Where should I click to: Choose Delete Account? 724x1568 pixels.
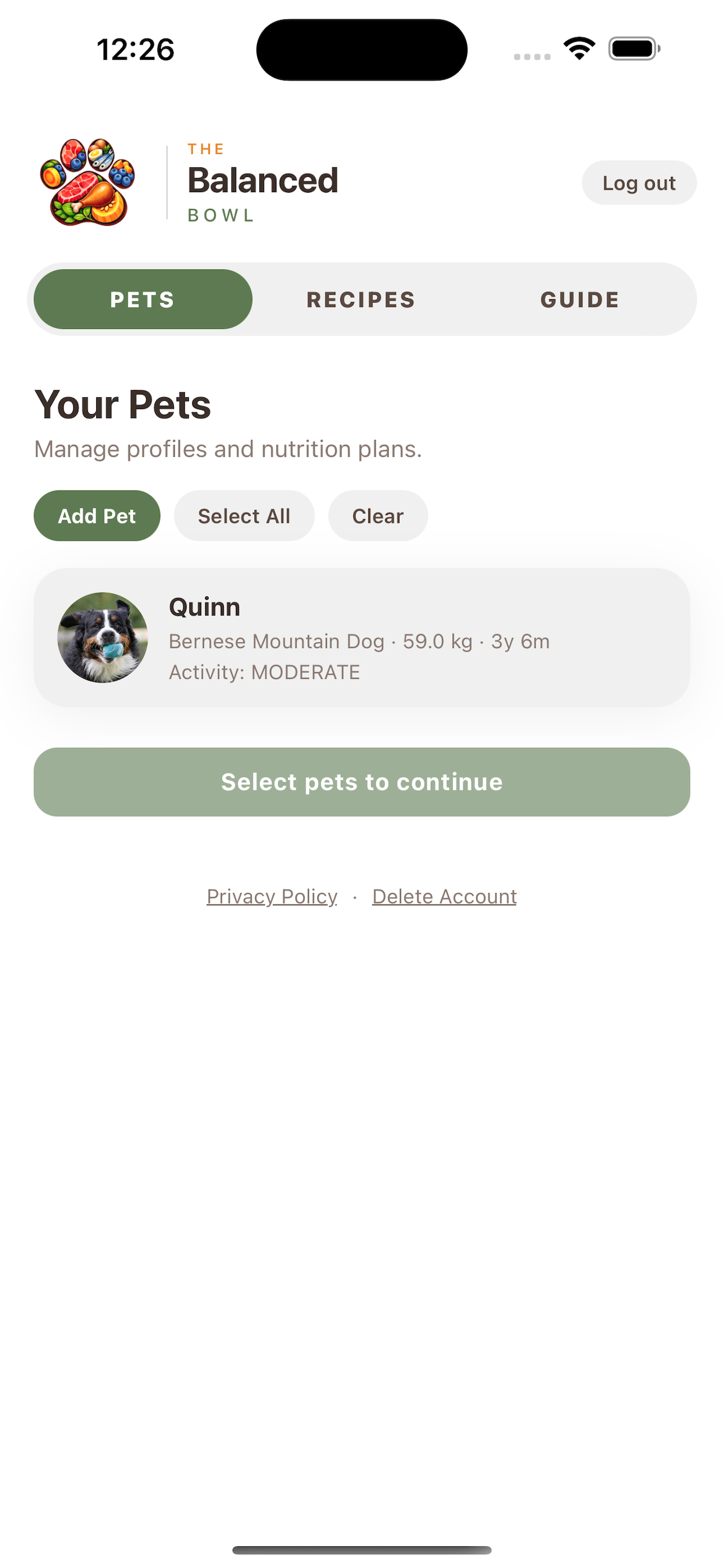(x=444, y=896)
